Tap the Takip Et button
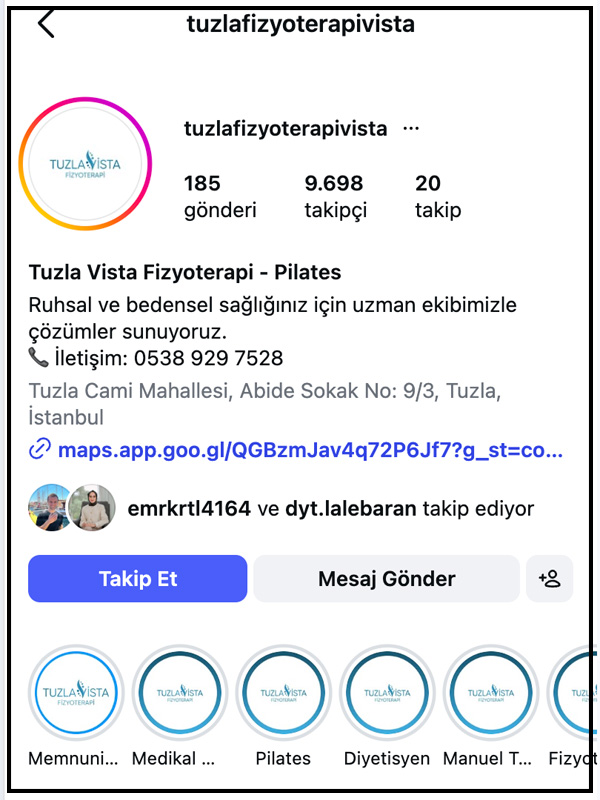The height and width of the screenshot is (800, 600). [138, 579]
